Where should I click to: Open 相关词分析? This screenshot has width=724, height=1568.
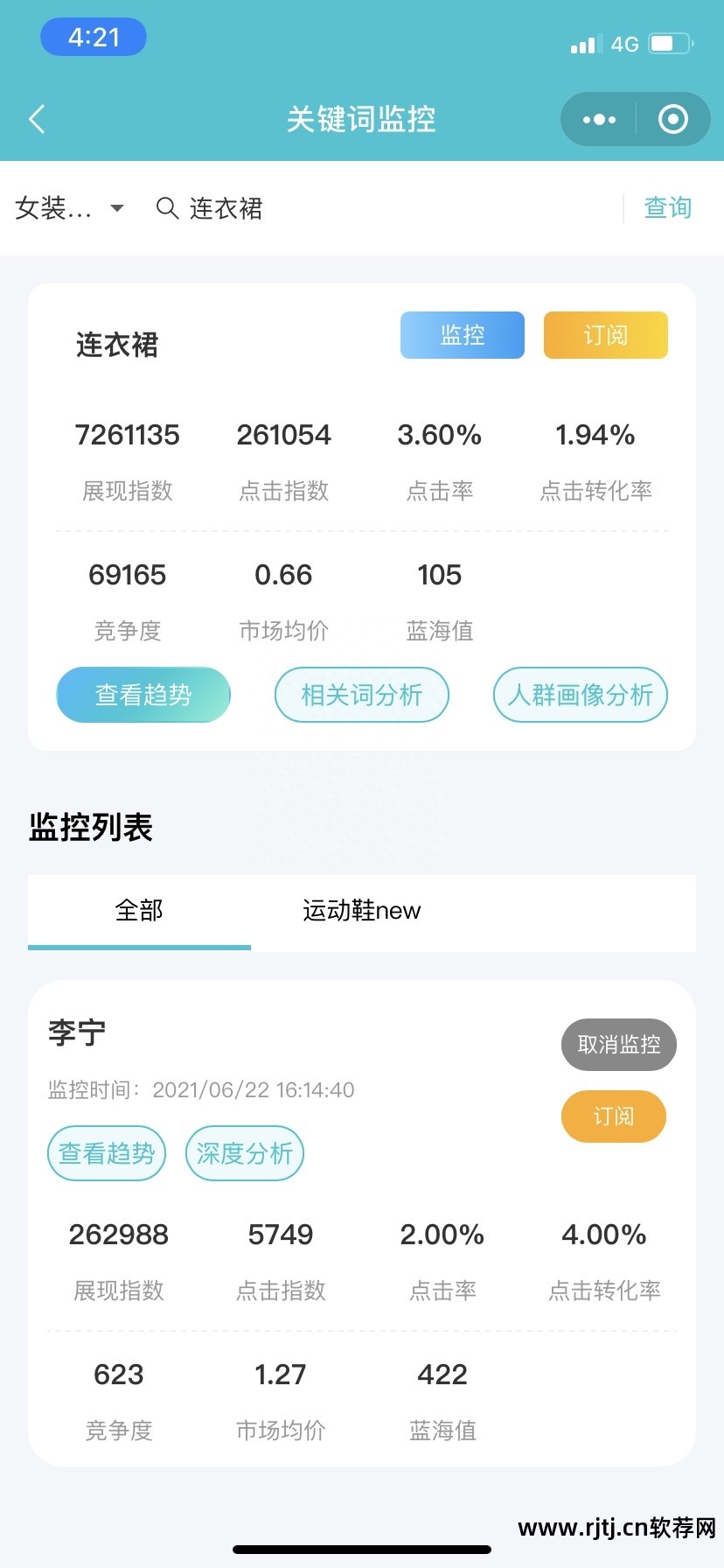[x=361, y=695]
